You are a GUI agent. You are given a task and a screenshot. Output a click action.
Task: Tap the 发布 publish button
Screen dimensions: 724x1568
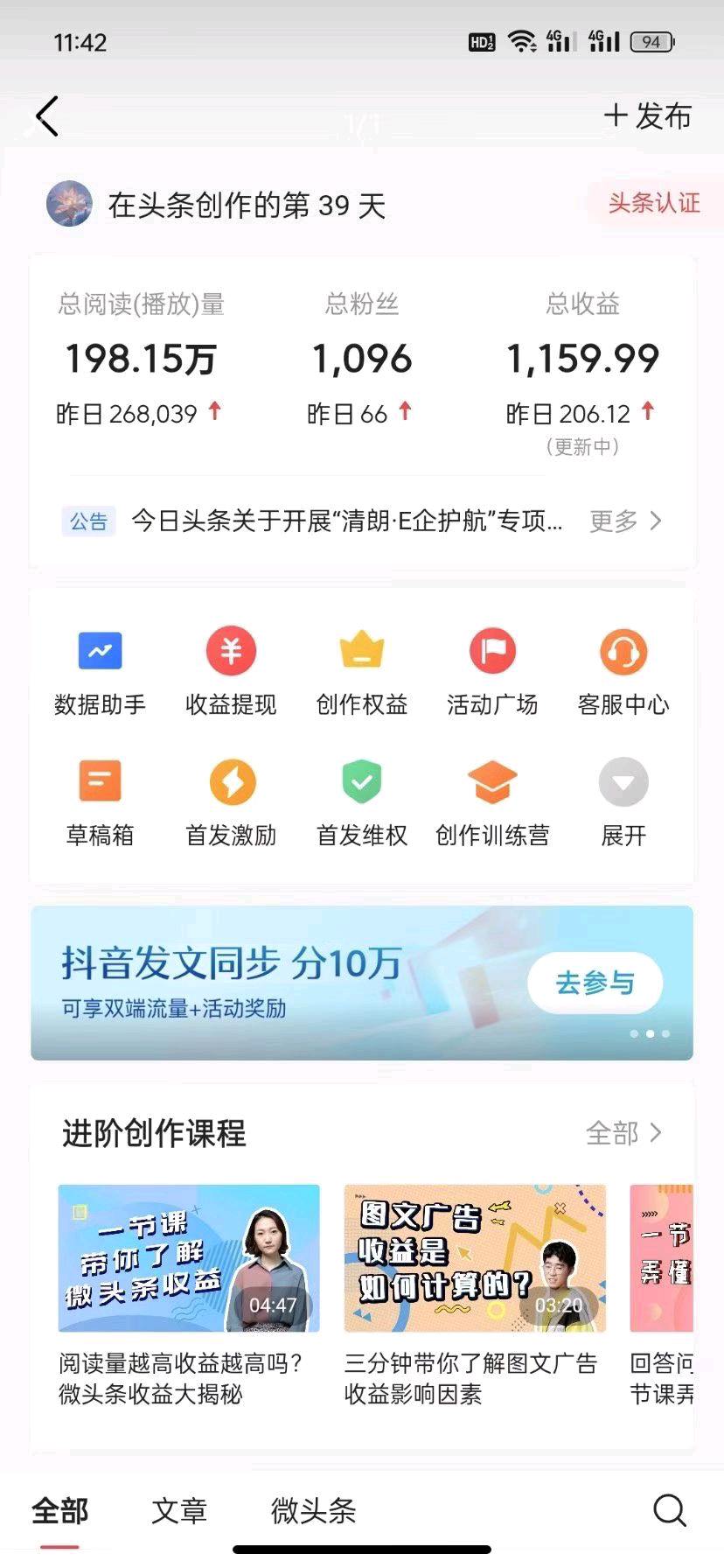click(648, 116)
